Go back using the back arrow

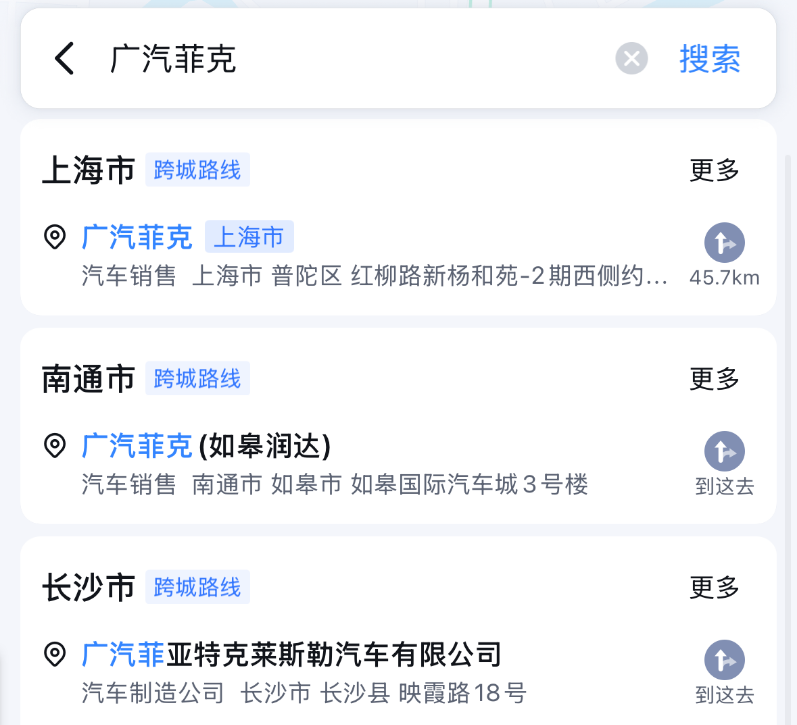coord(65,59)
